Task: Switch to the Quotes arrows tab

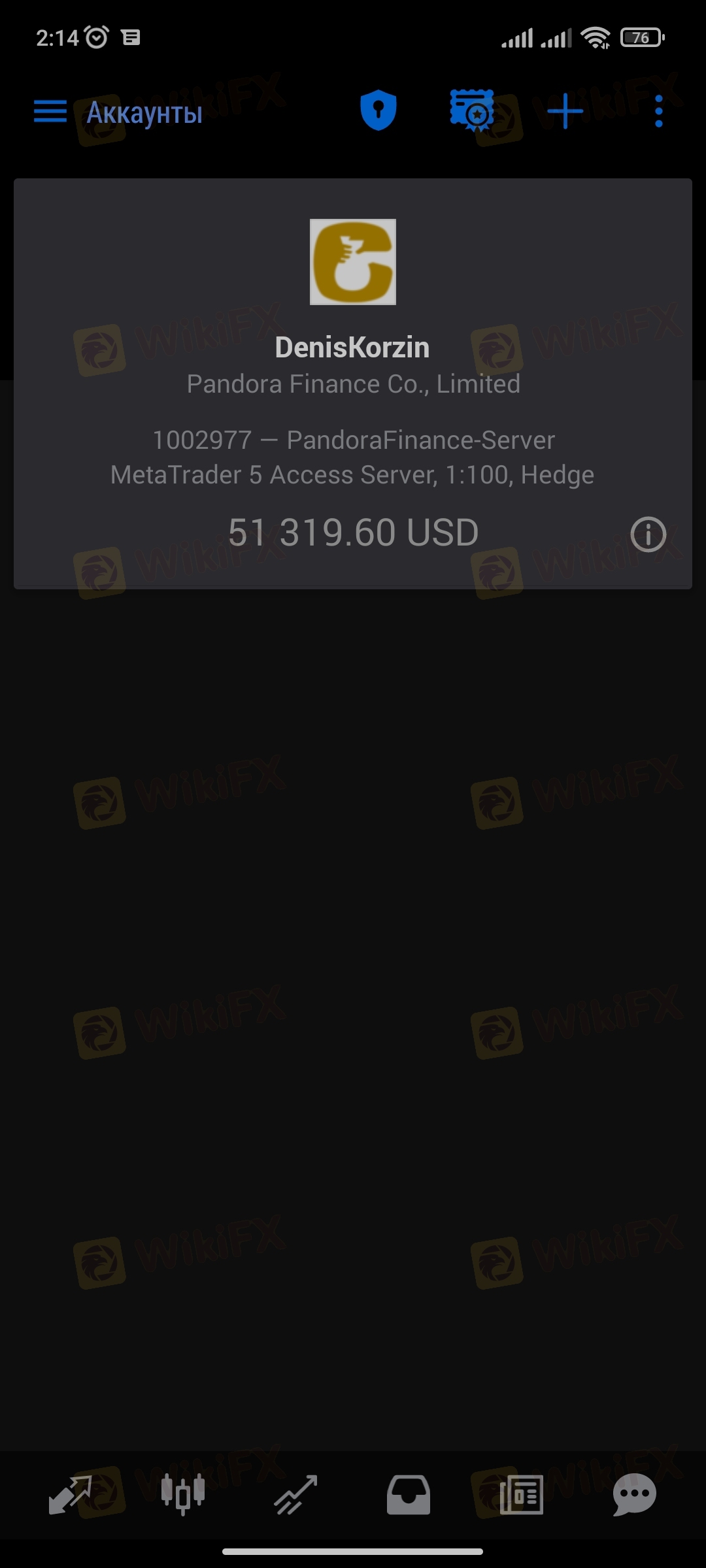Action: 71,1495
